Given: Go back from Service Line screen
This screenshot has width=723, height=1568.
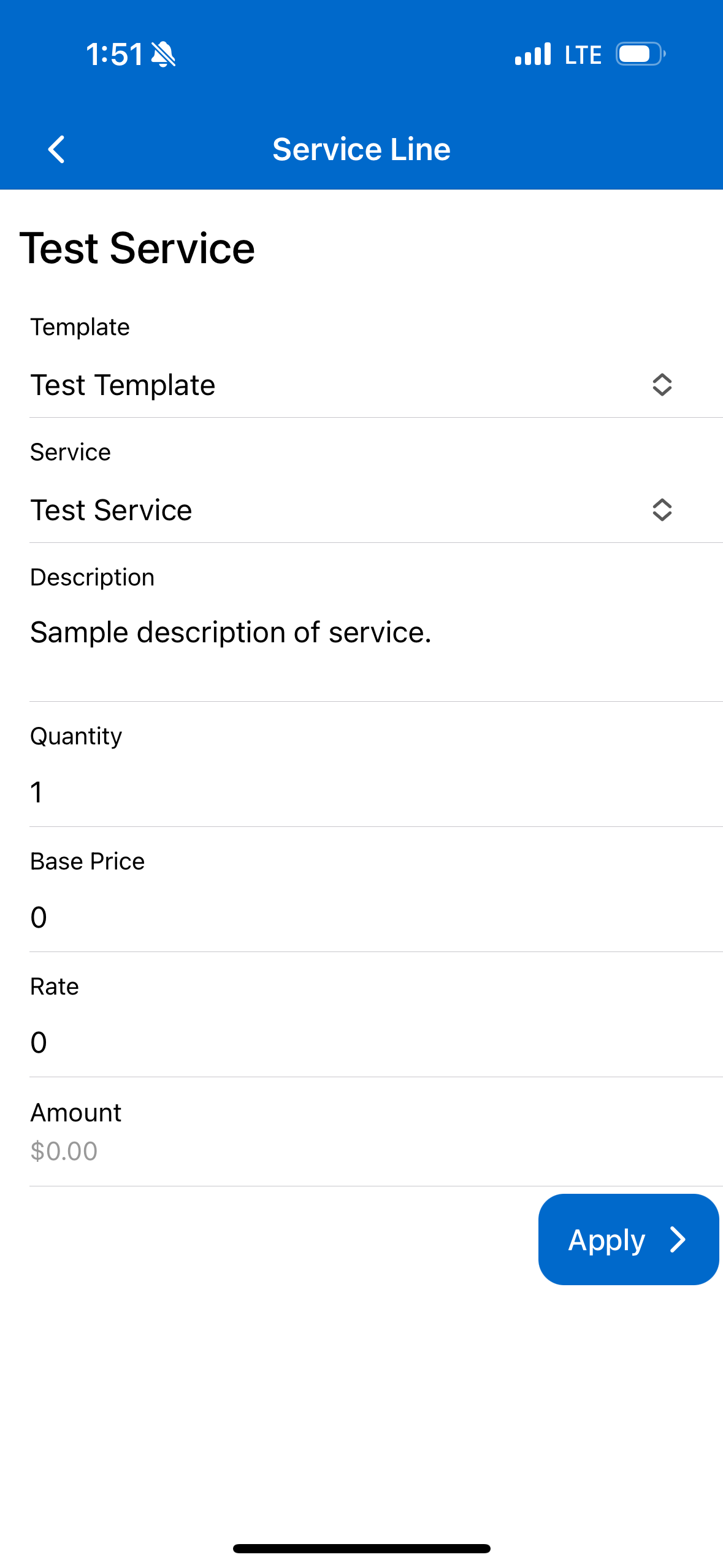Looking at the screenshot, I should tap(56, 149).
